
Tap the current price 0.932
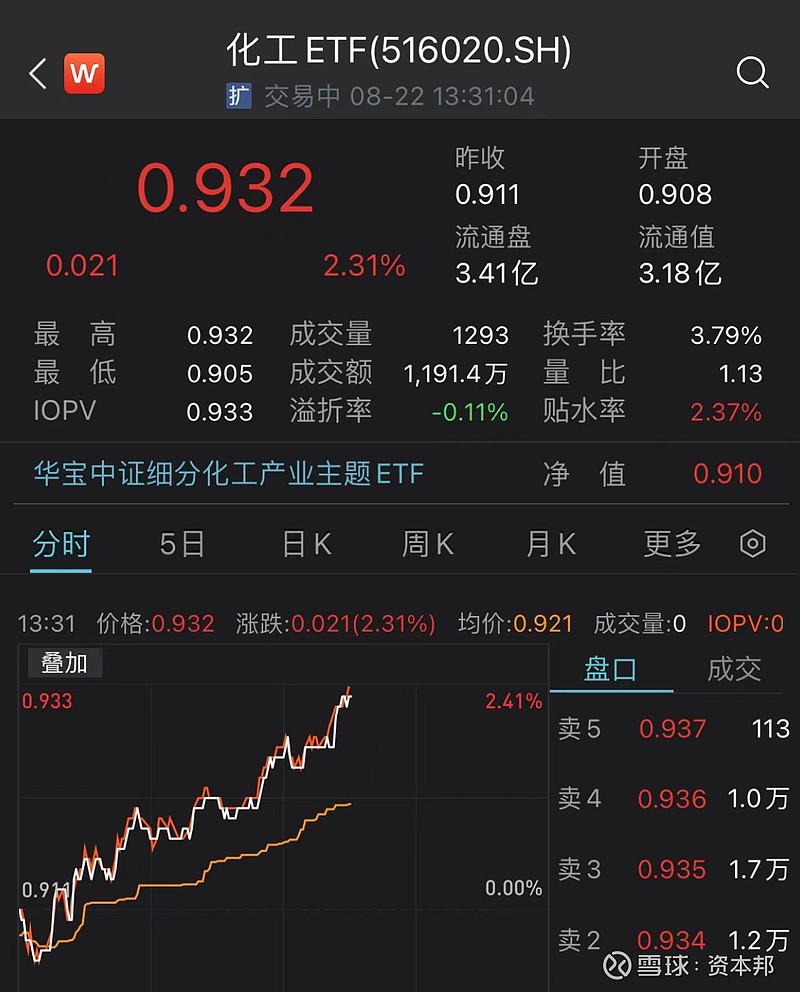222,184
